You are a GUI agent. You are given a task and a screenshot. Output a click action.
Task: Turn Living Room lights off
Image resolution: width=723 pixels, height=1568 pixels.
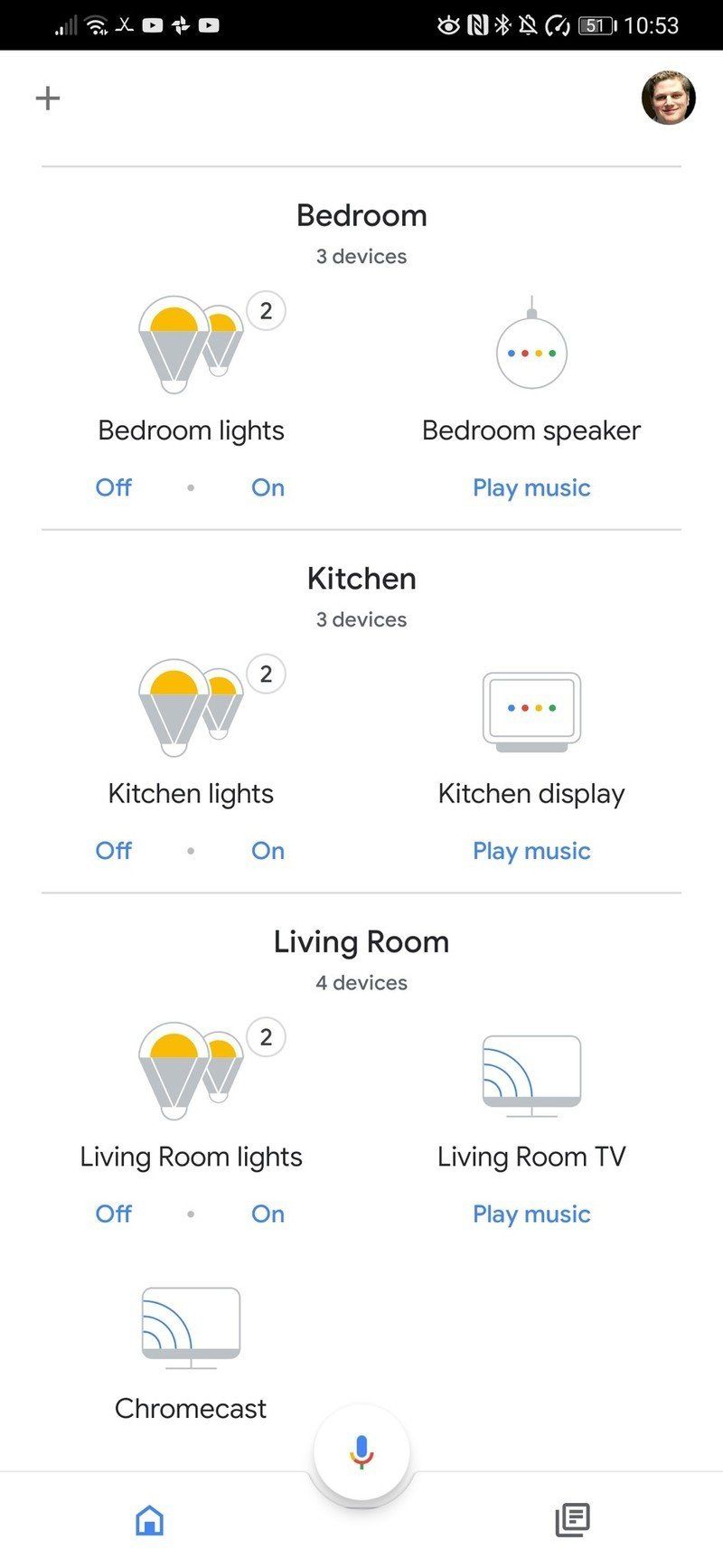click(114, 1214)
